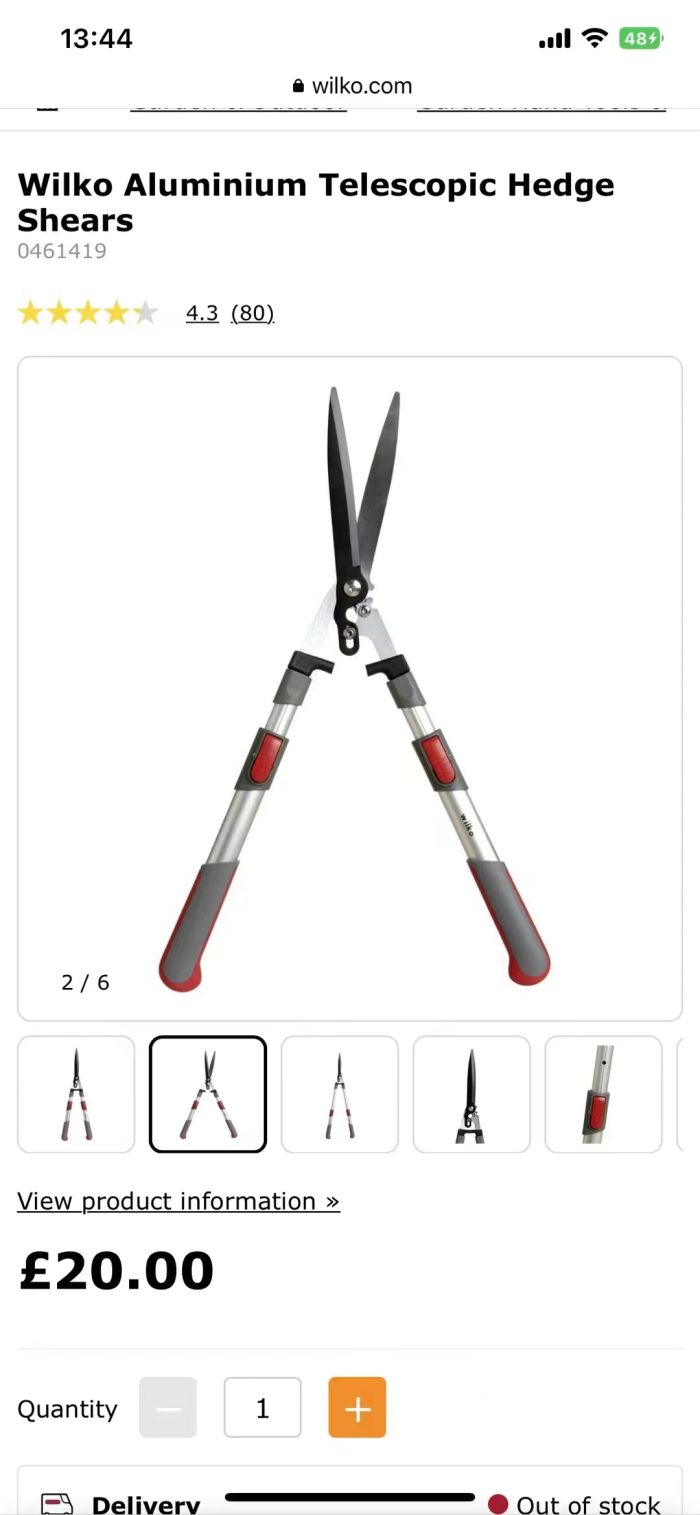Select the fifth thumbnail showing the red lock
The image size is (700, 1515).
tap(603, 1094)
